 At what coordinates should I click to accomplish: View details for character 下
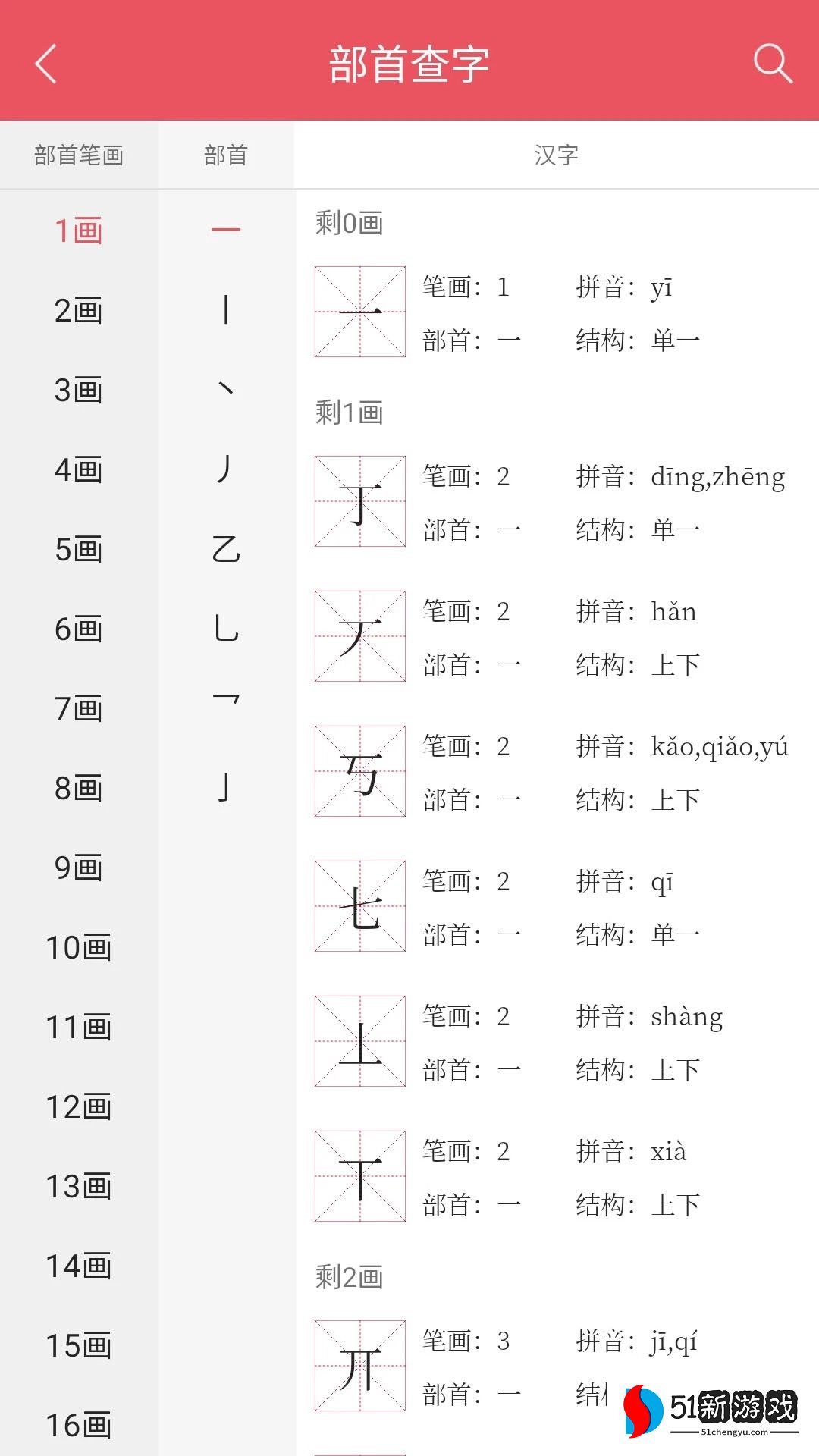(360, 1176)
